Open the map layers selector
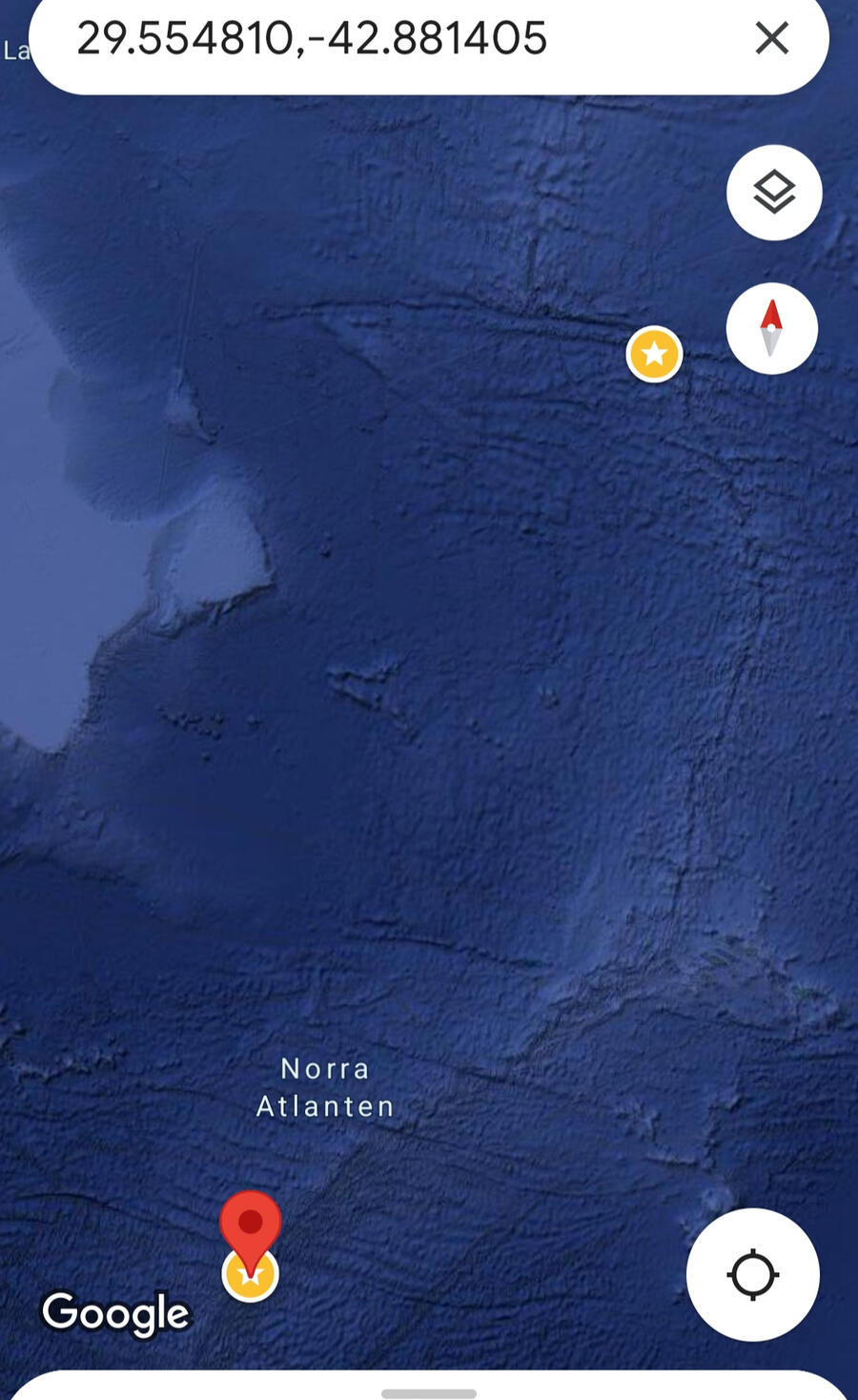Screen dimensions: 858x1400 click(774, 193)
